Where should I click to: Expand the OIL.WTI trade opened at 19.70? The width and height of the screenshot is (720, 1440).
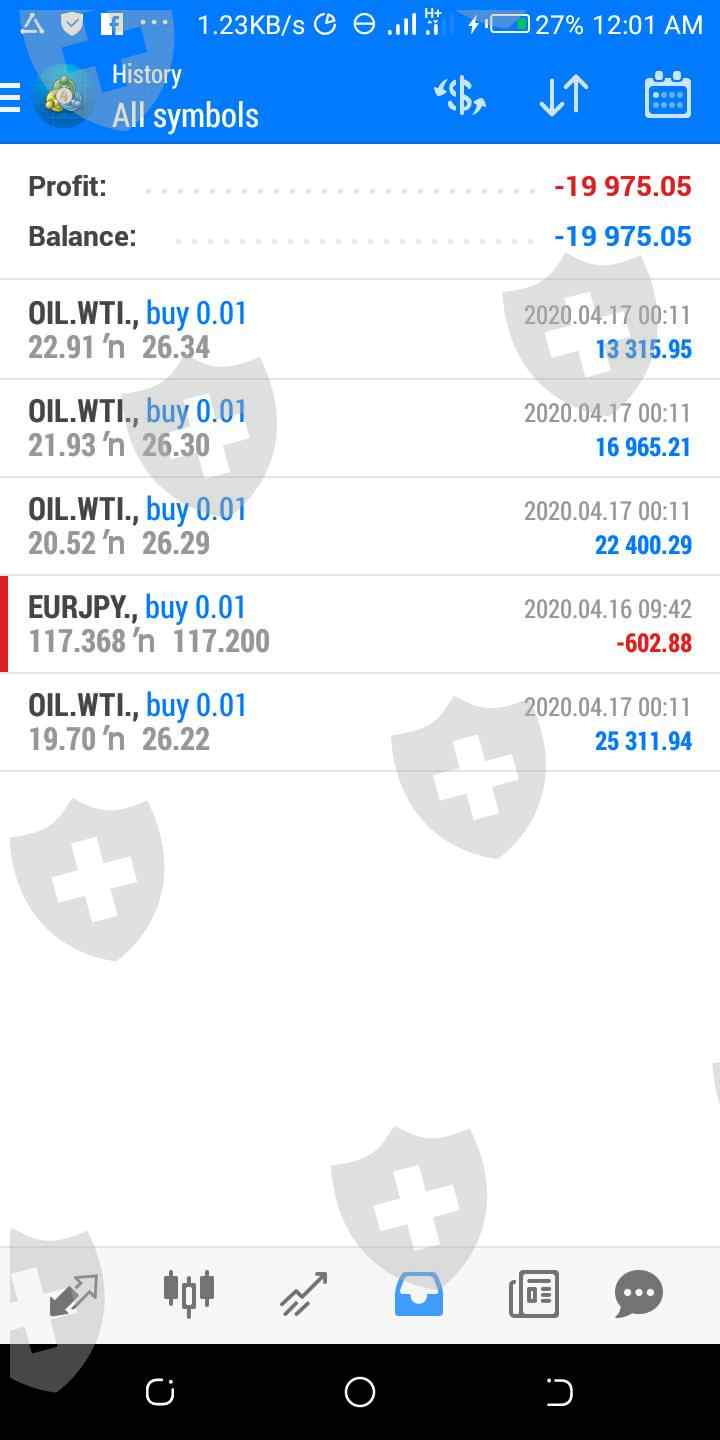(x=360, y=722)
